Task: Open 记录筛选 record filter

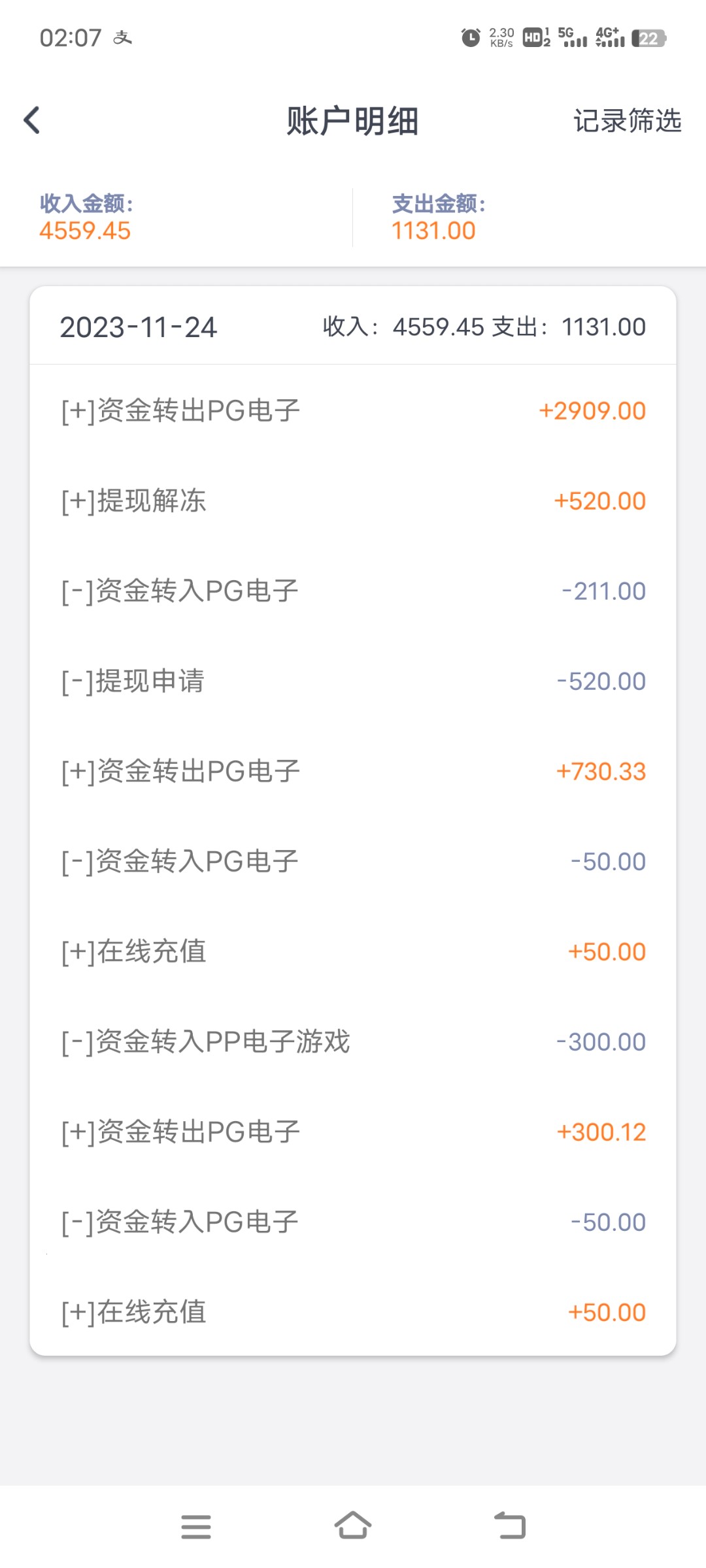Action: (x=627, y=121)
